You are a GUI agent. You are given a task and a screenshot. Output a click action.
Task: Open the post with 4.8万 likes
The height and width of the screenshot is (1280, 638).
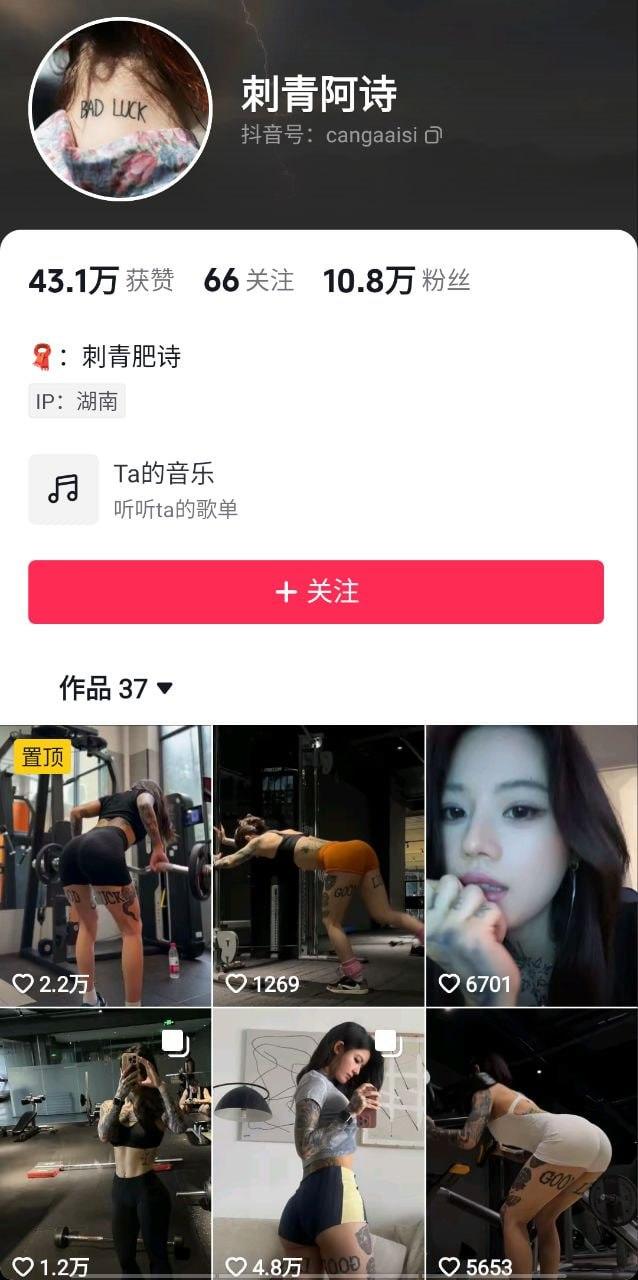click(318, 1145)
